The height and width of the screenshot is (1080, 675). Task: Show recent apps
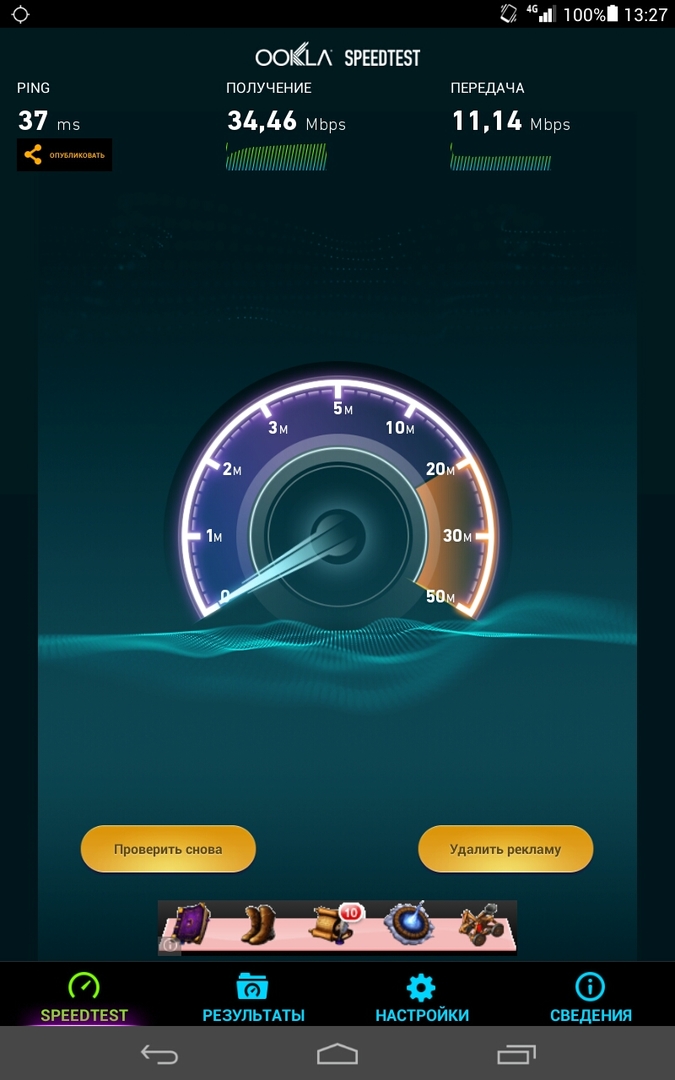tap(515, 1054)
